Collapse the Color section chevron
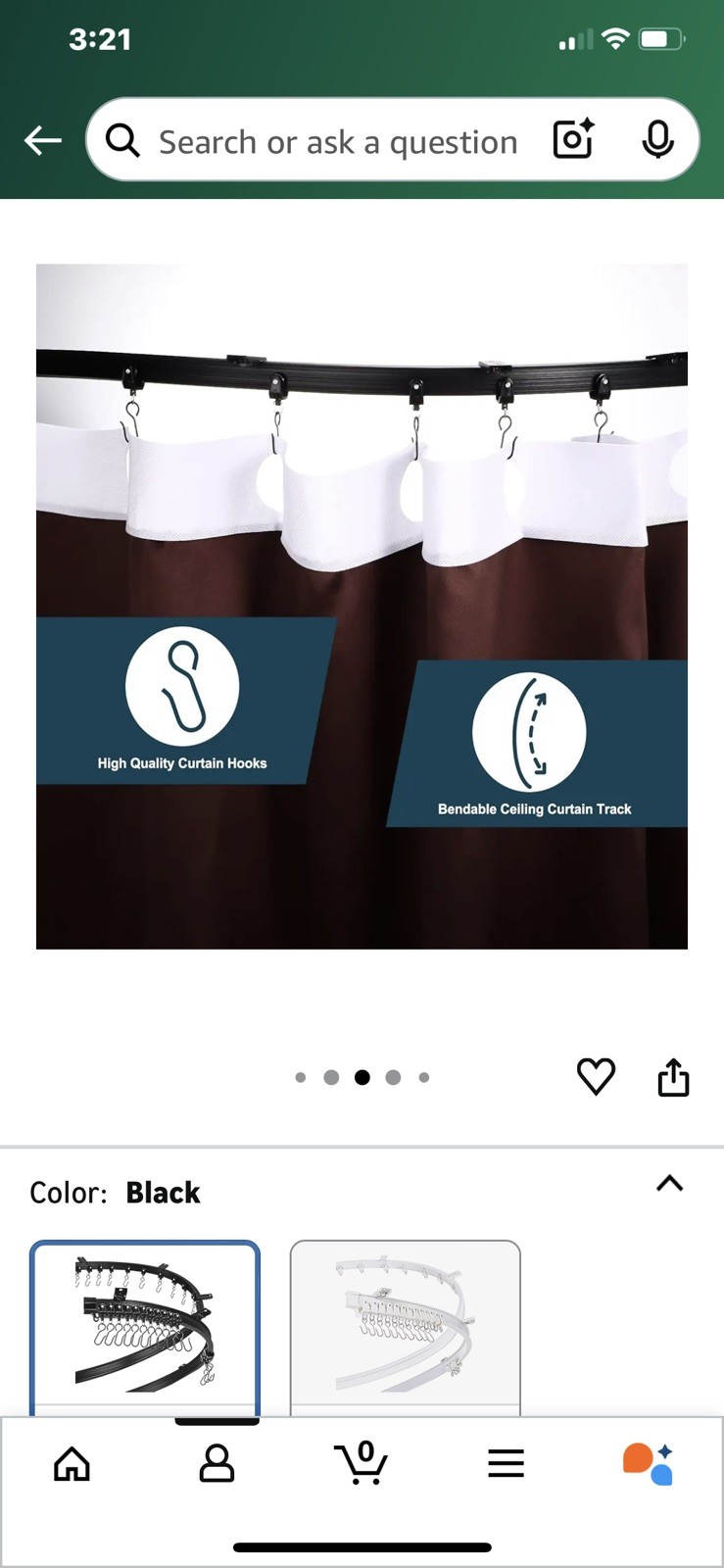 coord(669,1184)
